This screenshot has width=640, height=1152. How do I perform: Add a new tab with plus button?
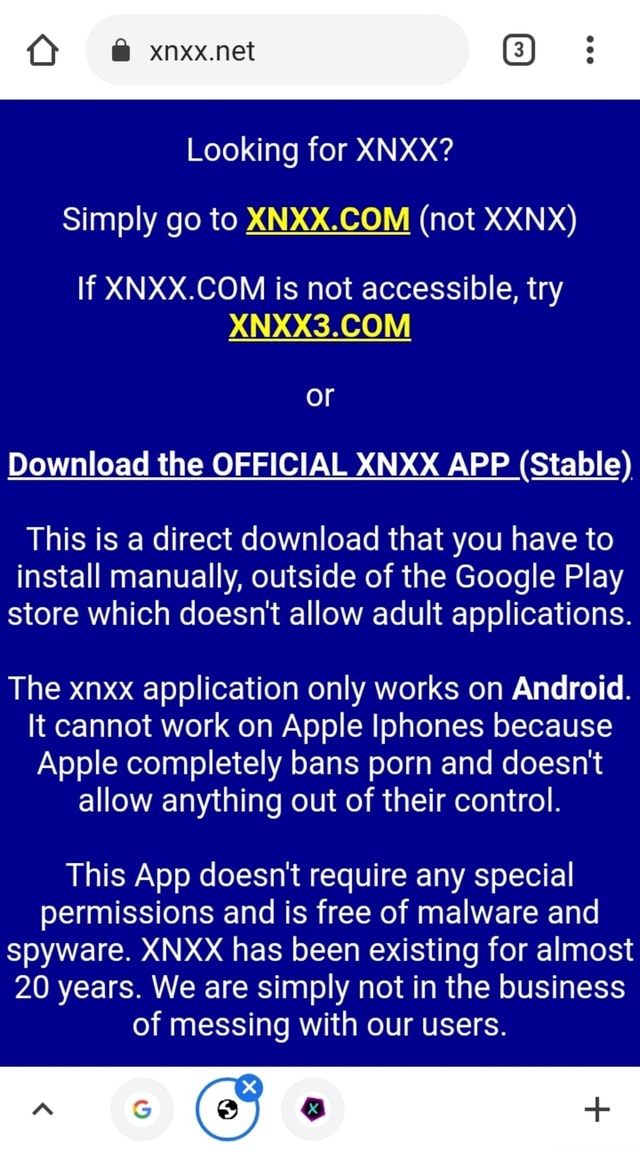(x=597, y=1109)
